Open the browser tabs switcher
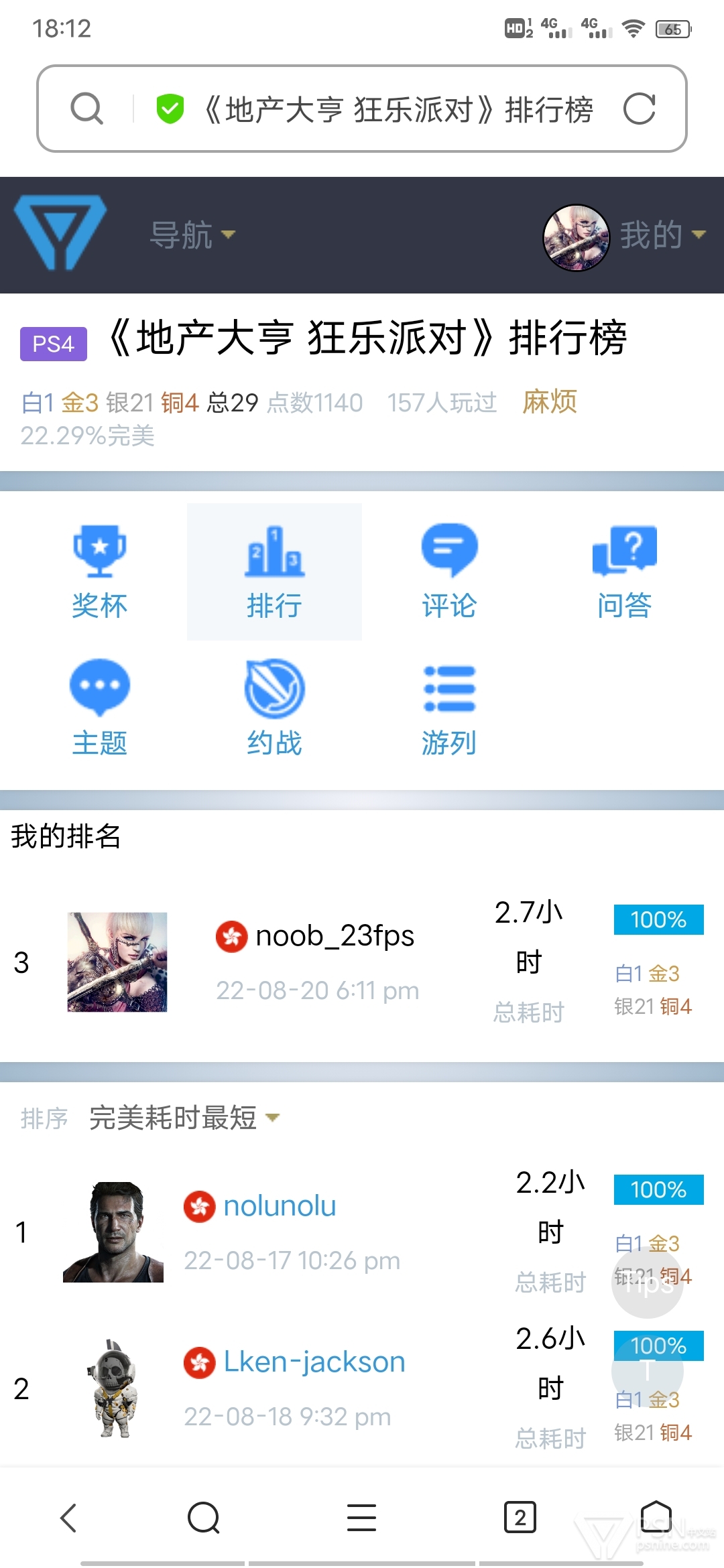 point(520,1517)
